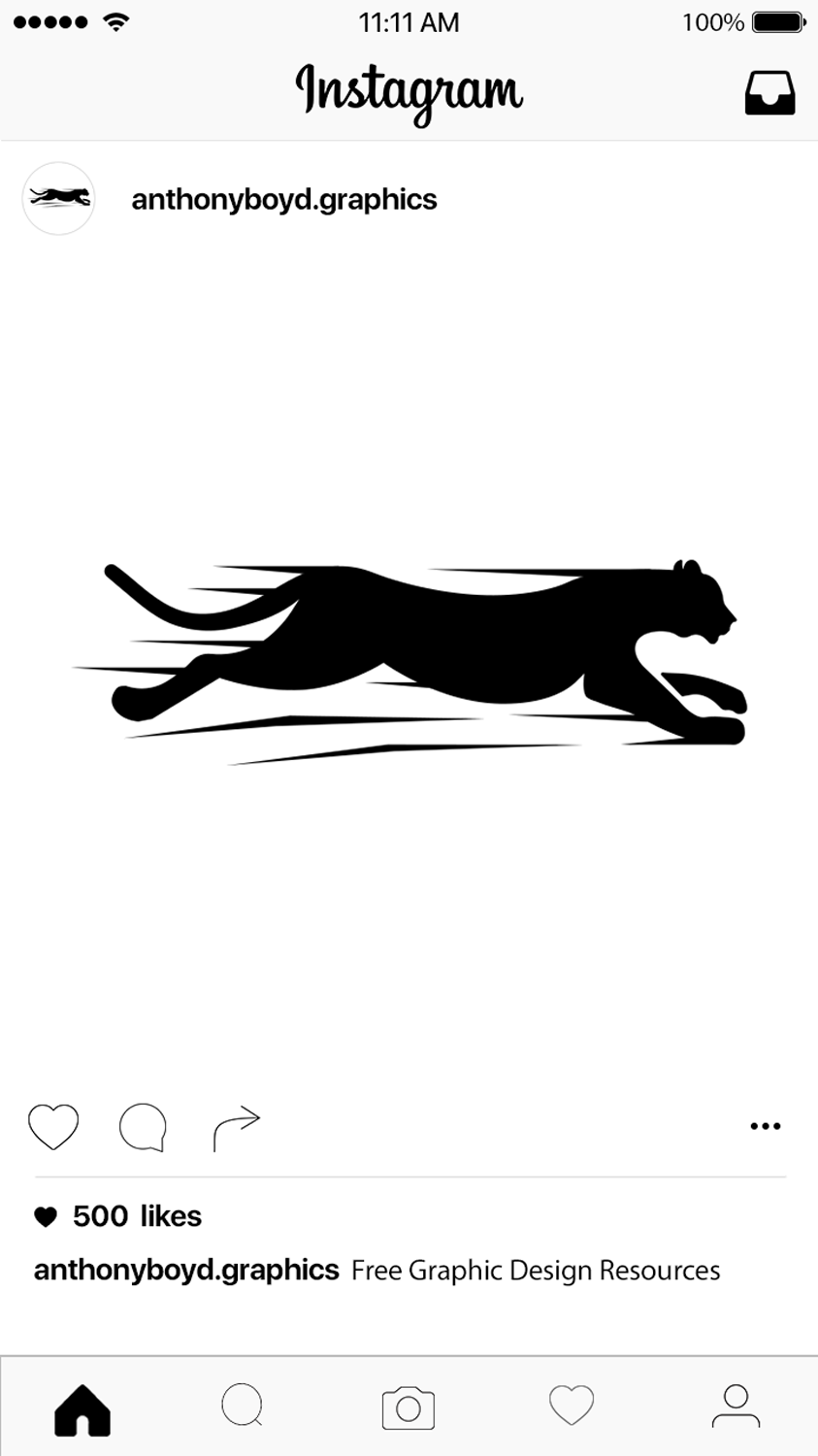The image size is (818, 1456).
Task: Open the Camera tab
Action: coord(409,1407)
